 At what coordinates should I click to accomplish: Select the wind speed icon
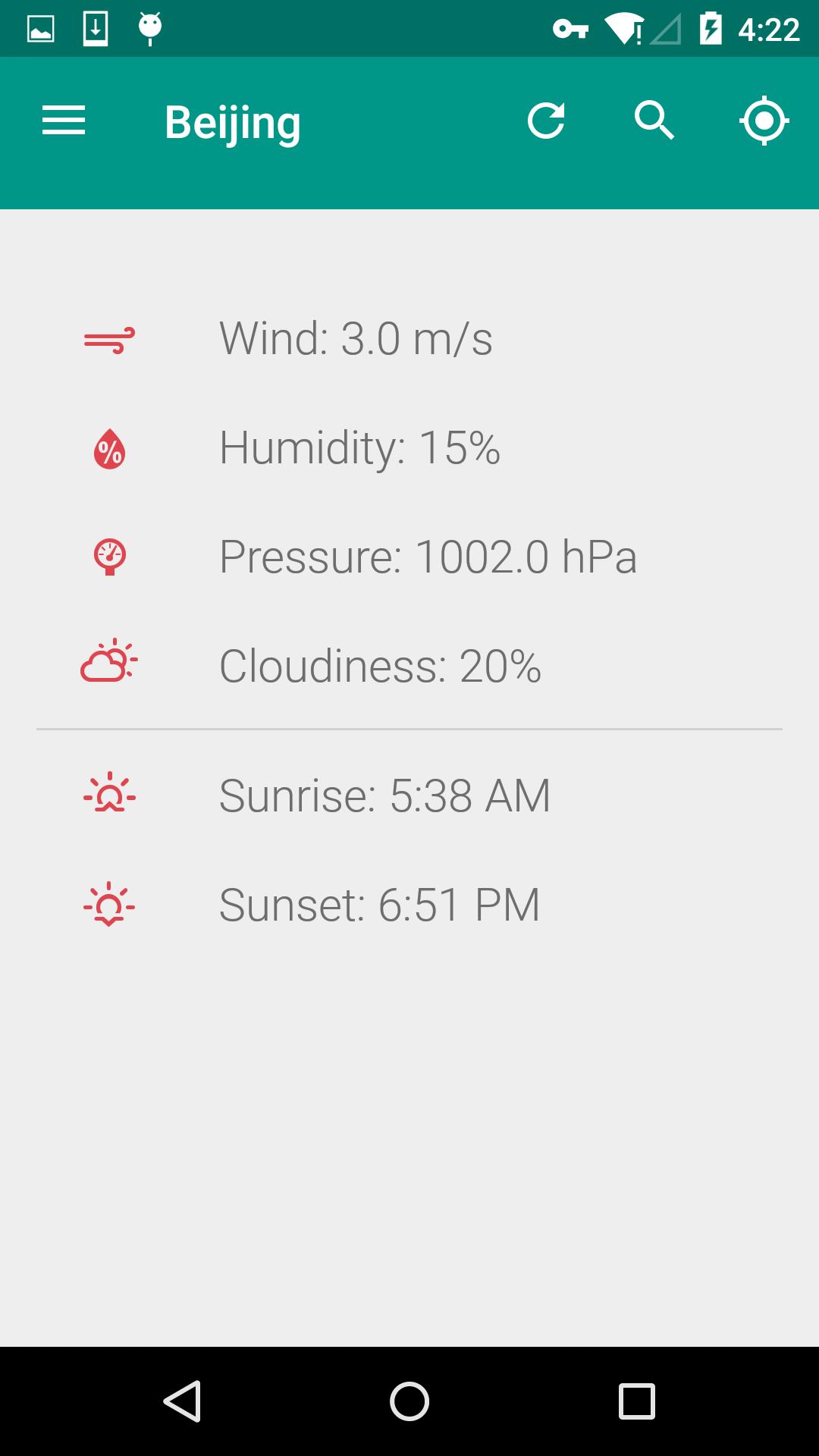[110, 339]
